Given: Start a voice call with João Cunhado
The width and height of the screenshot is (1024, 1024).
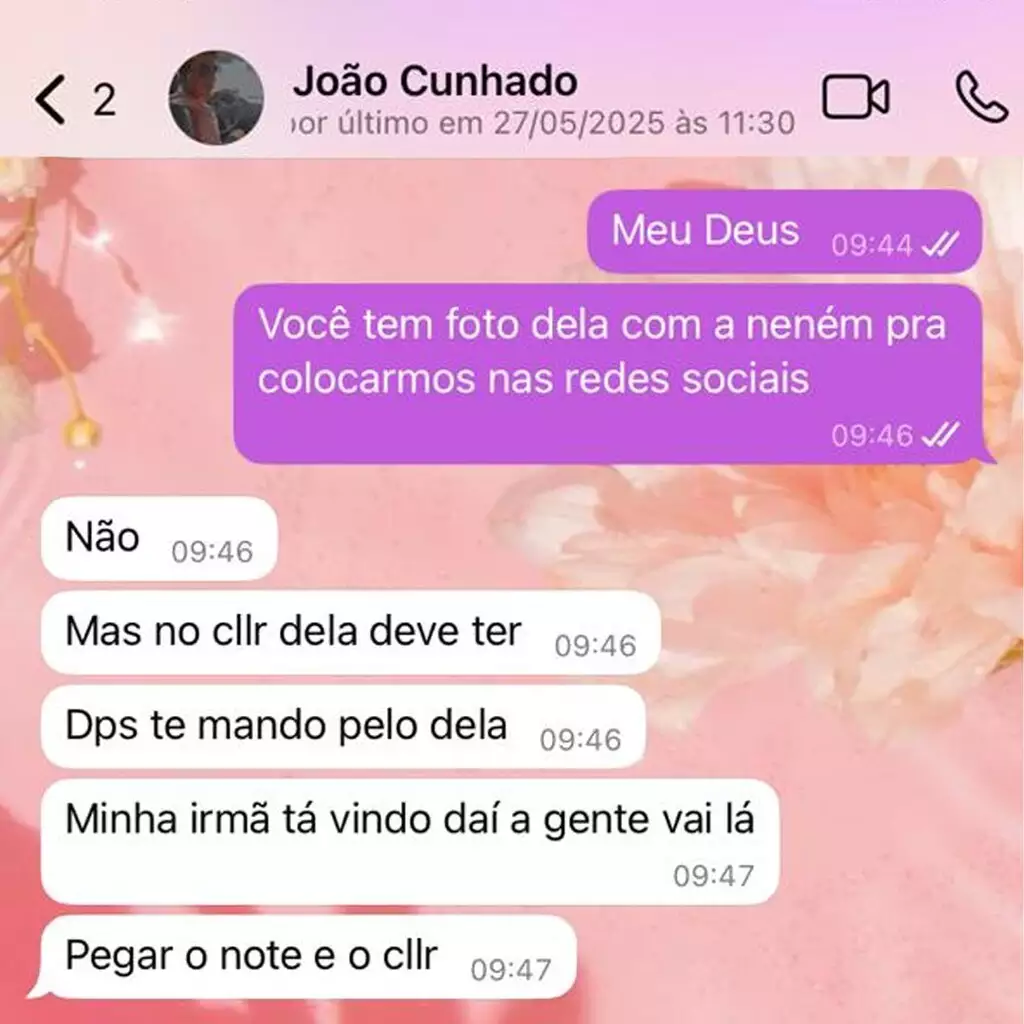Looking at the screenshot, I should 982,98.
